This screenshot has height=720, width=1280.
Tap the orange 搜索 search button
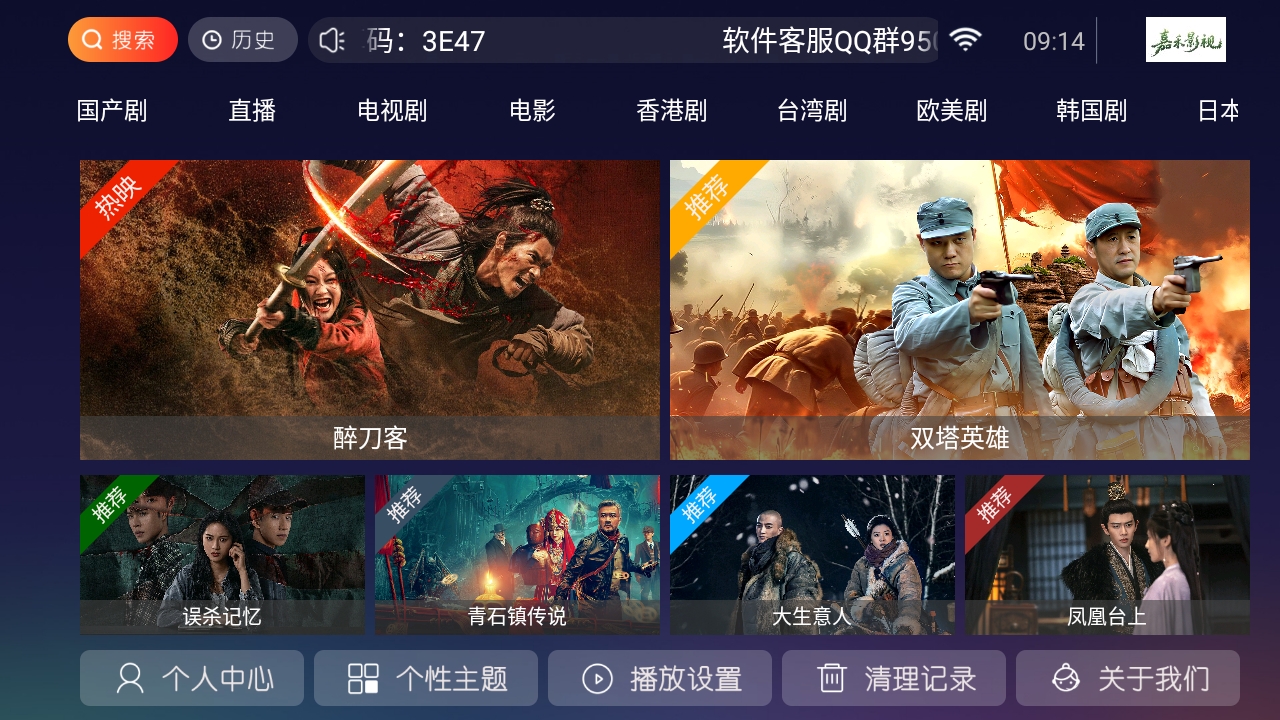click(122, 40)
